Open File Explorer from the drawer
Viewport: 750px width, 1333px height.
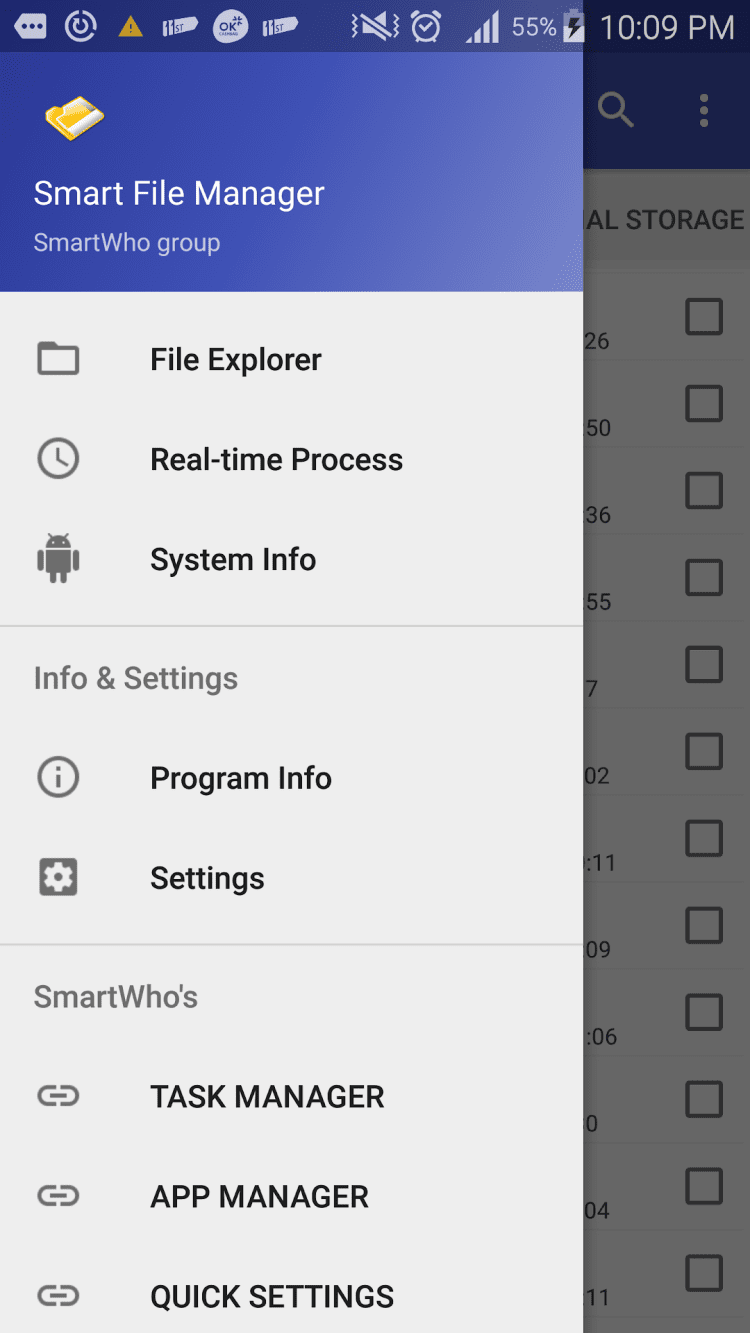tap(236, 360)
